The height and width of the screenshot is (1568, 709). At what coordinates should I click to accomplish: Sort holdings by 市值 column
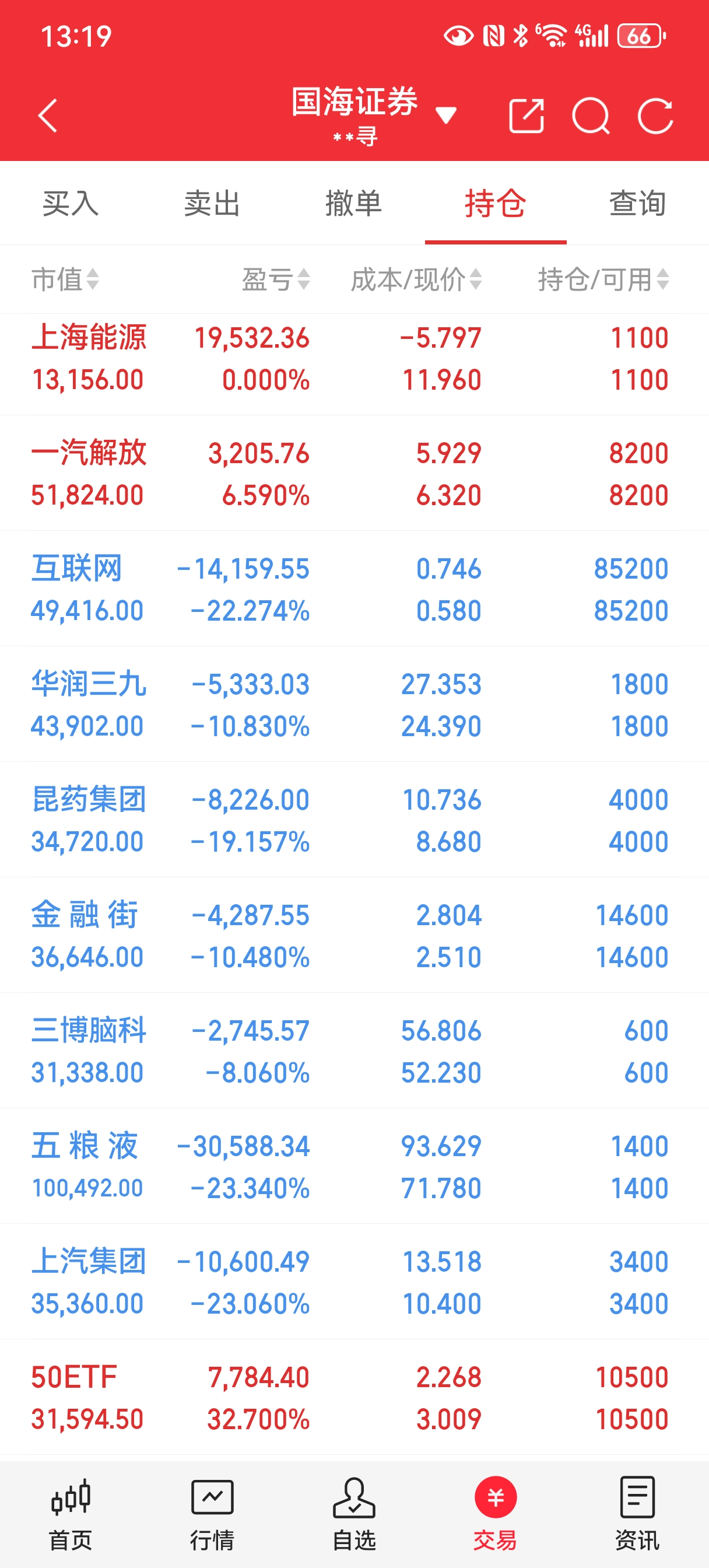click(65, 279)
